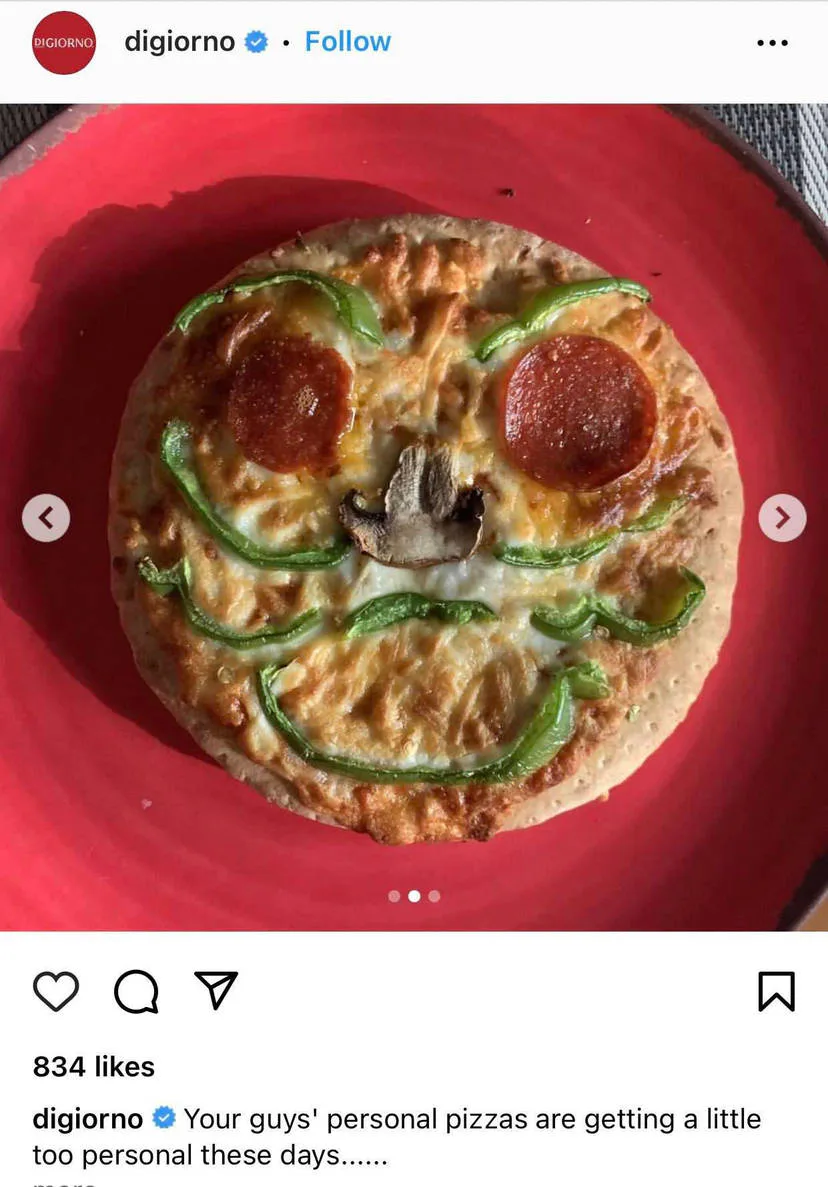This screenshot has height=1187, width=828.
Task: Open the digiorno profile picture
Action: 64,42
